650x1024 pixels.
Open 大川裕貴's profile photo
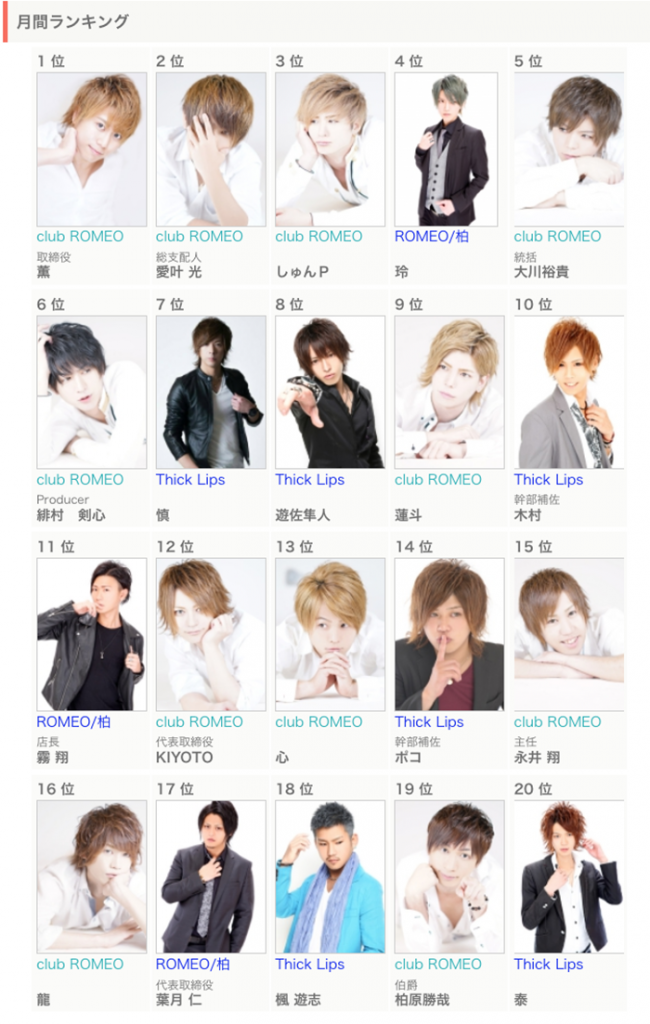pos(568,149)
